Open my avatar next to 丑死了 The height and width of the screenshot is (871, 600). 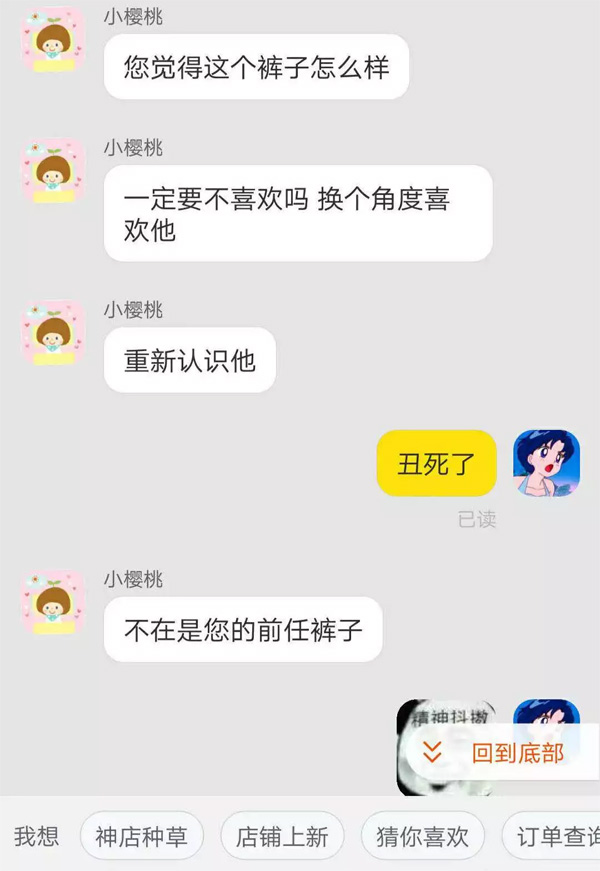pyautogui.click(x=546, y=463)
